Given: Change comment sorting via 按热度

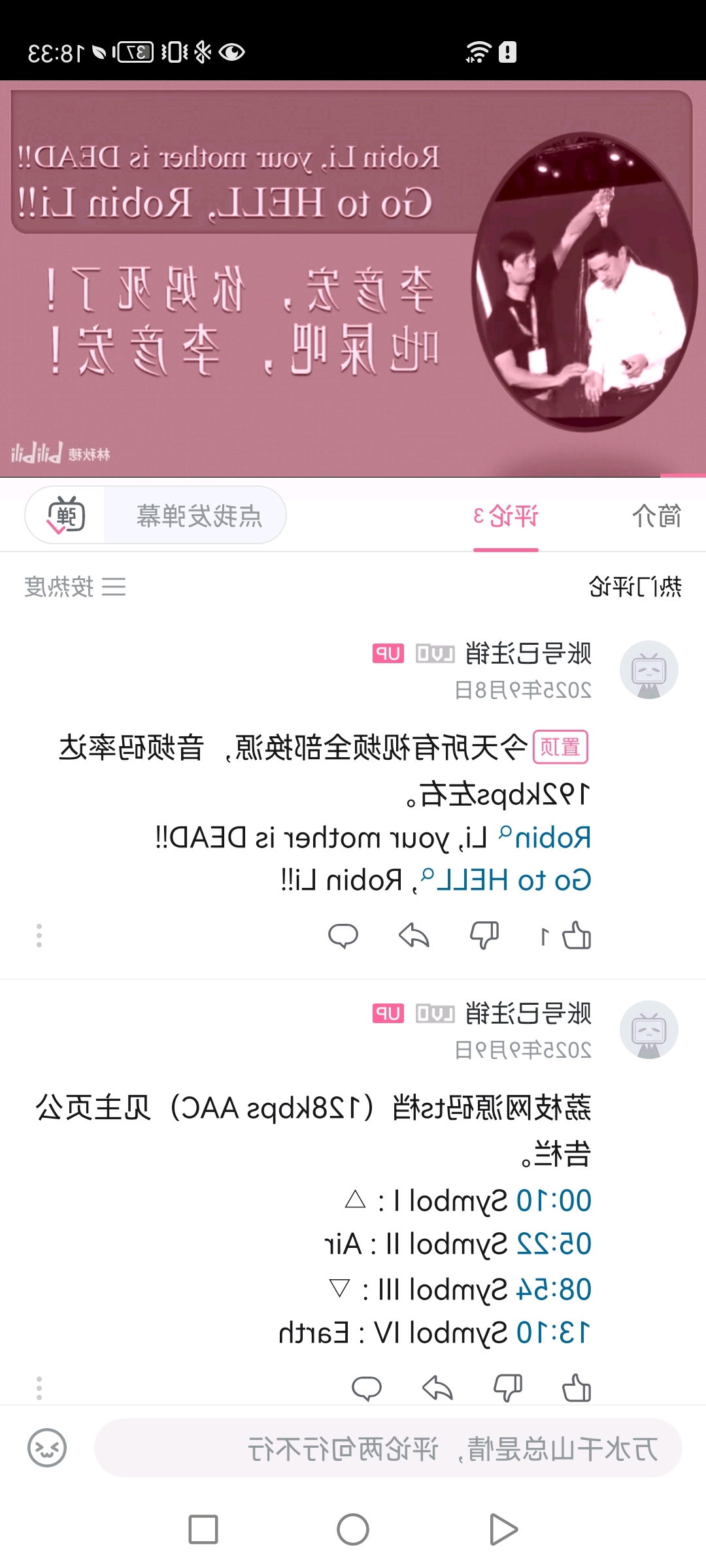Looking at the screenshot, I should (75, 587).
